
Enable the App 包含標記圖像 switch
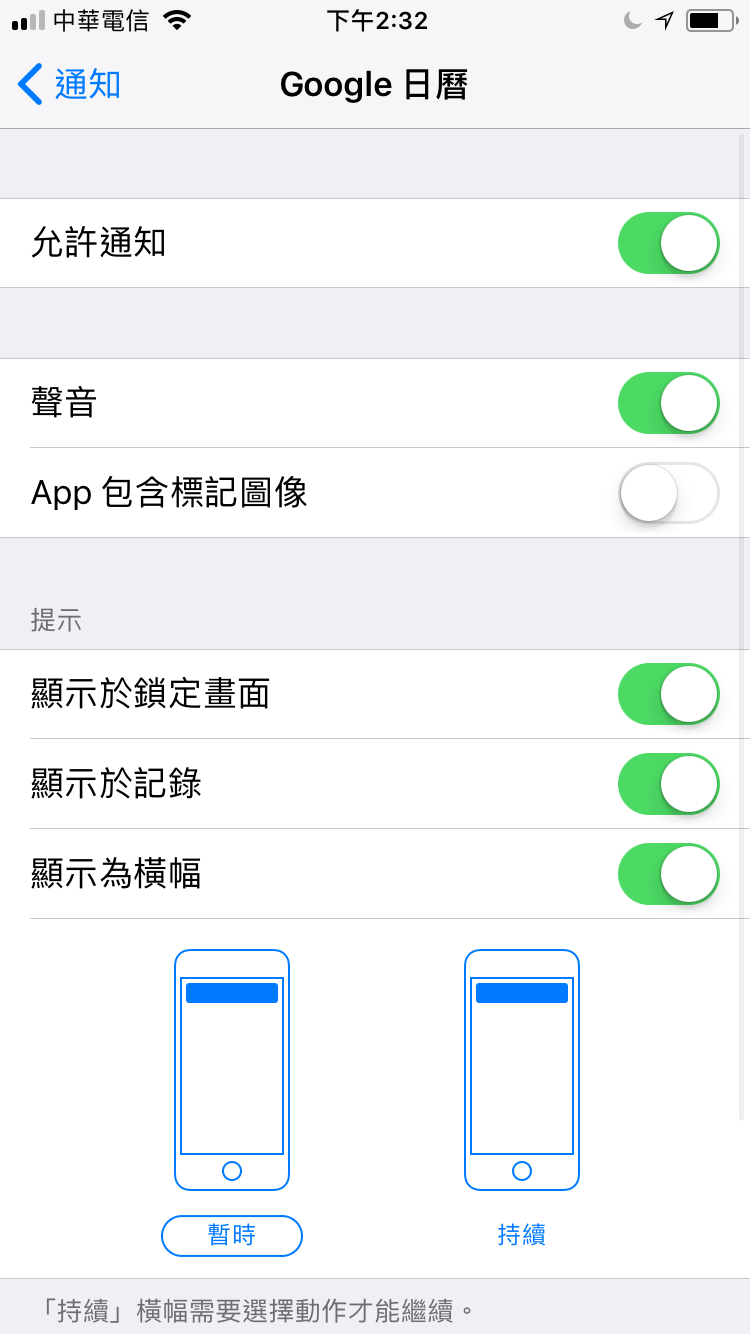tap(669, 493)
